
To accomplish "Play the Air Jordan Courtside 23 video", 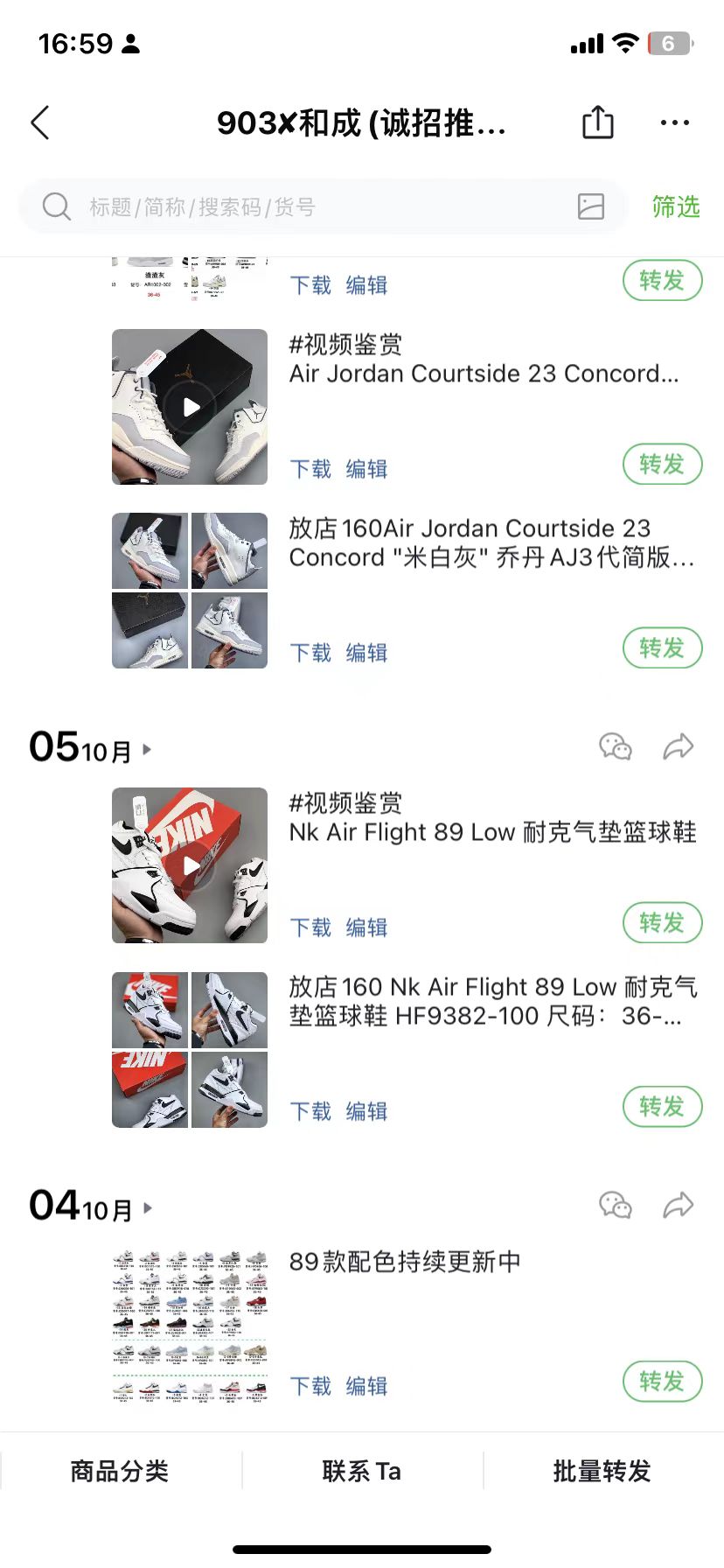I will (x=190, y=407).
